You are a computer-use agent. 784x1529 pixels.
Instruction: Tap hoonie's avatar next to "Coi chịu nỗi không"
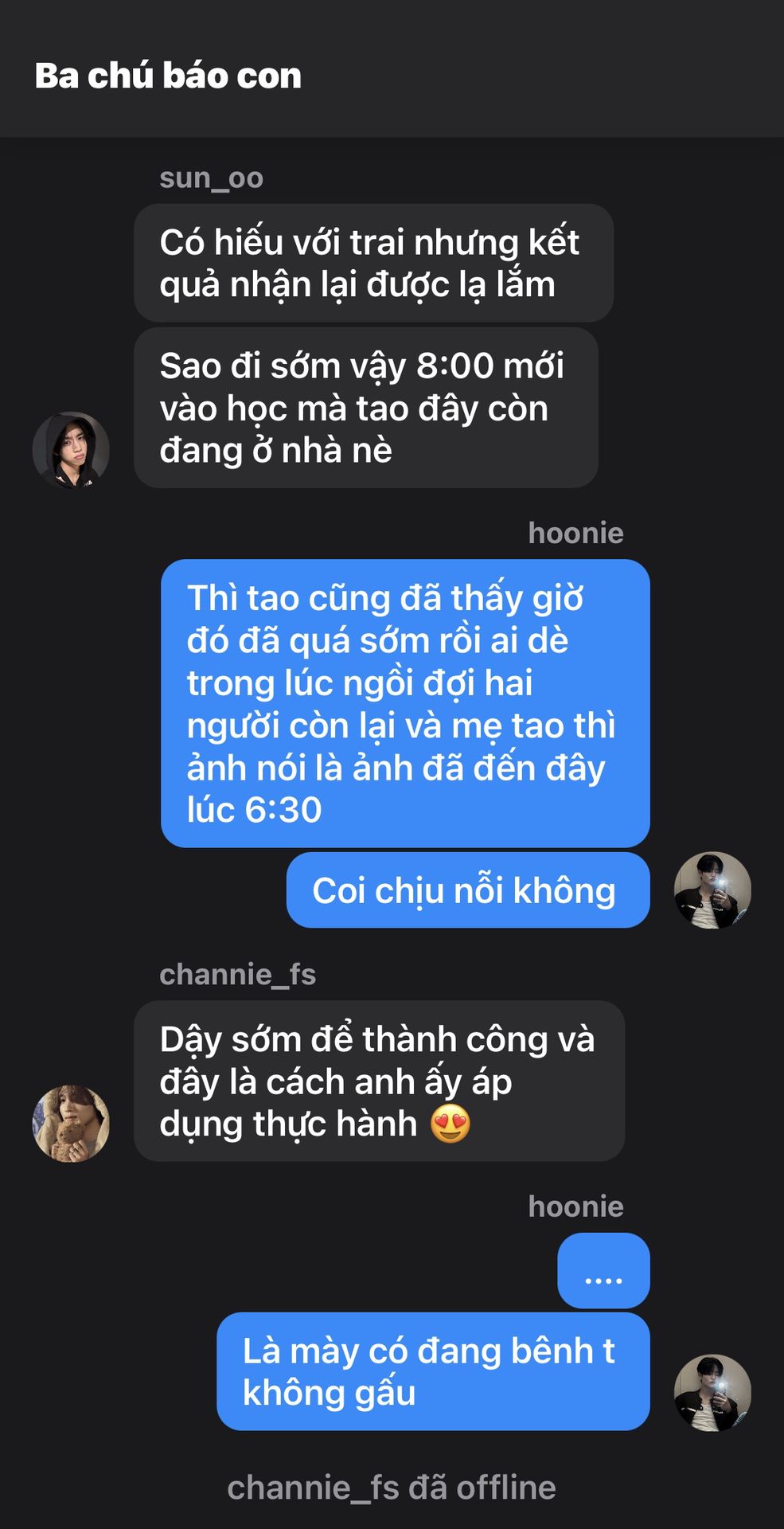(712, 890)
